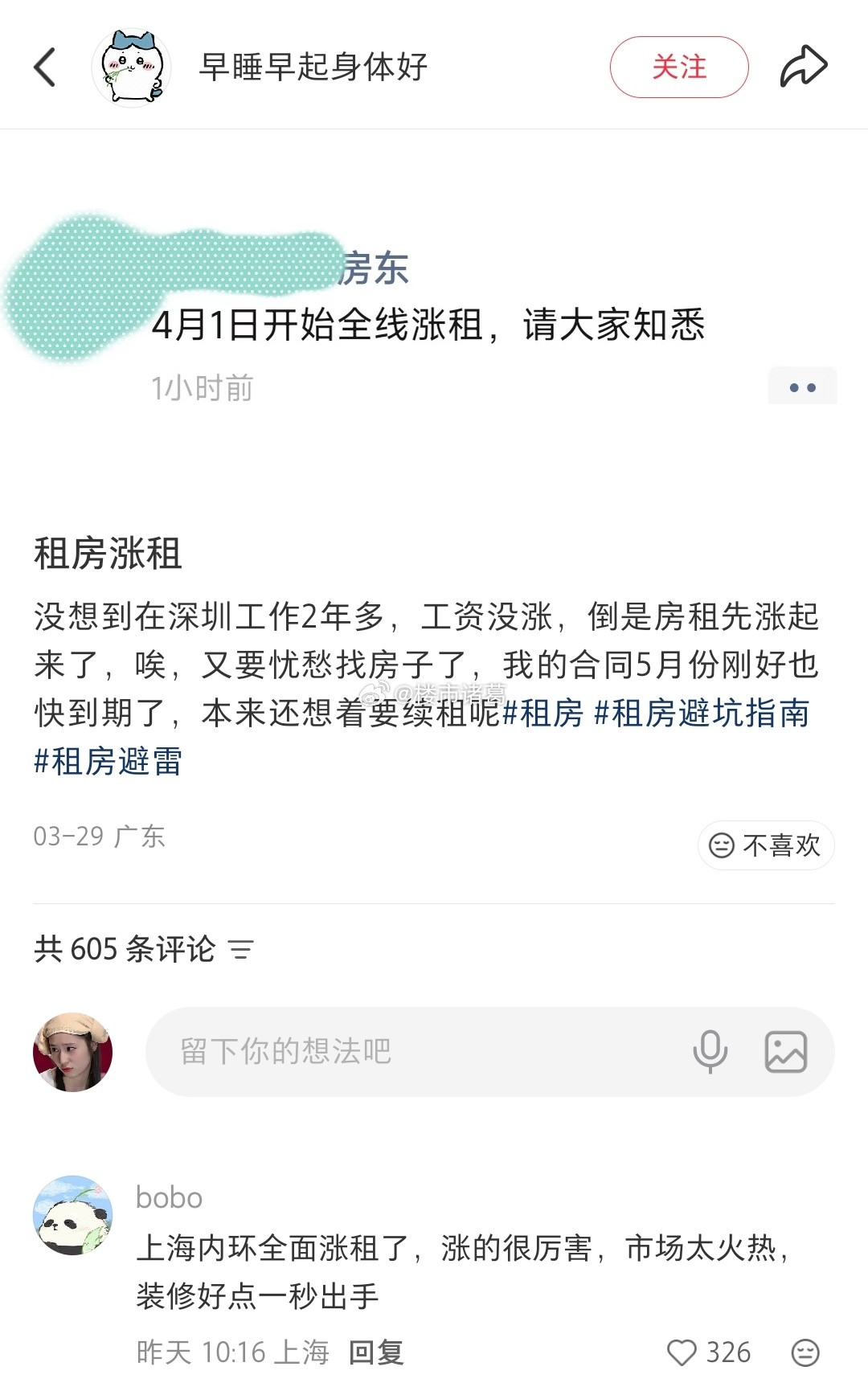Tap the emoji face icon on the 不喜欢 button

[721, 844]
